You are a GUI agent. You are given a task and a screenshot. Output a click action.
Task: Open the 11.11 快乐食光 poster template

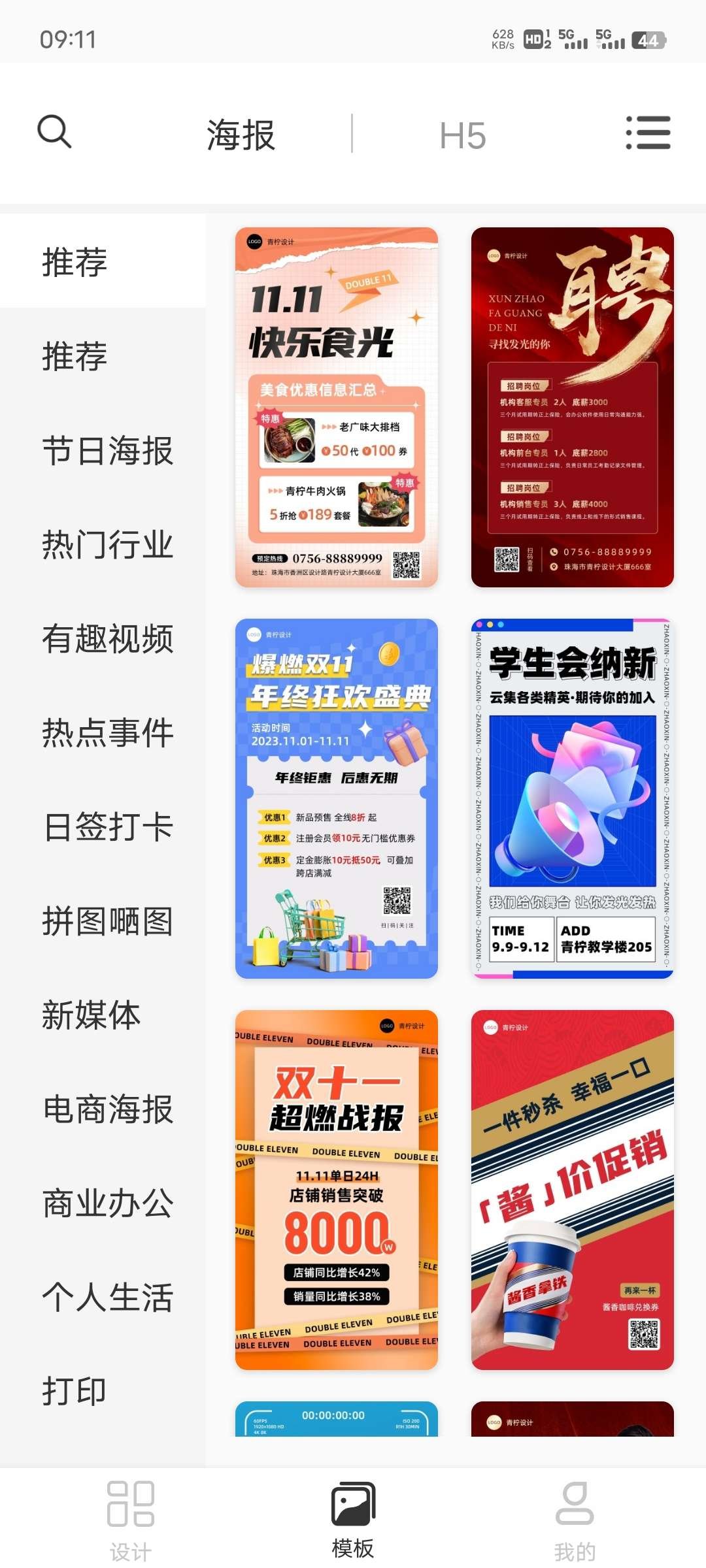(336, 407)
